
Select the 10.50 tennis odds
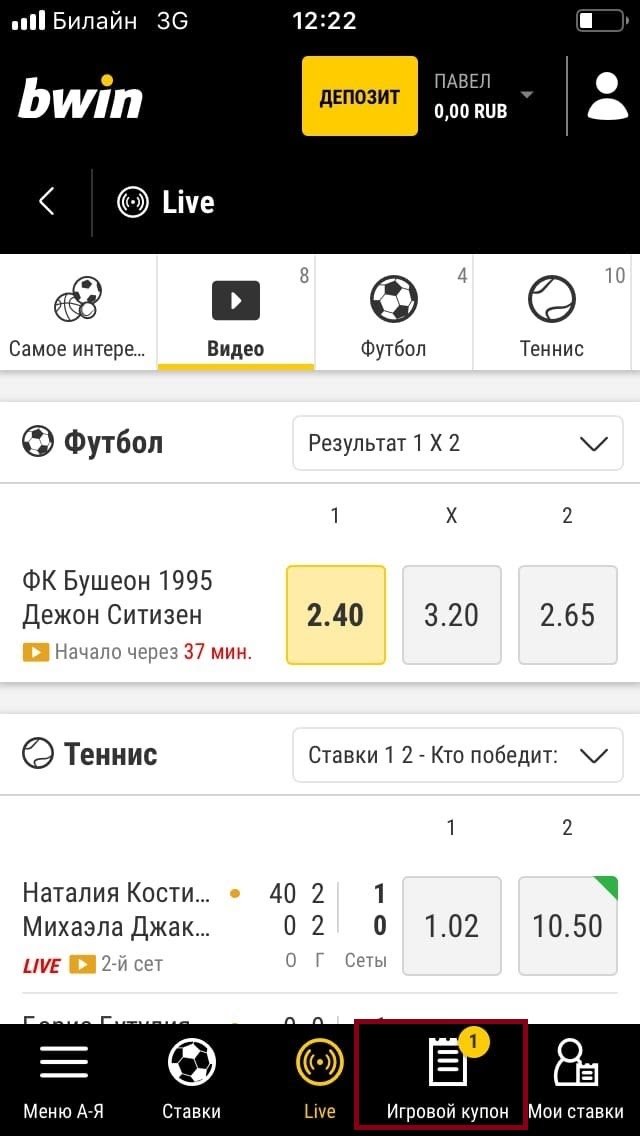pyautogui.click(x=567, y=926)
